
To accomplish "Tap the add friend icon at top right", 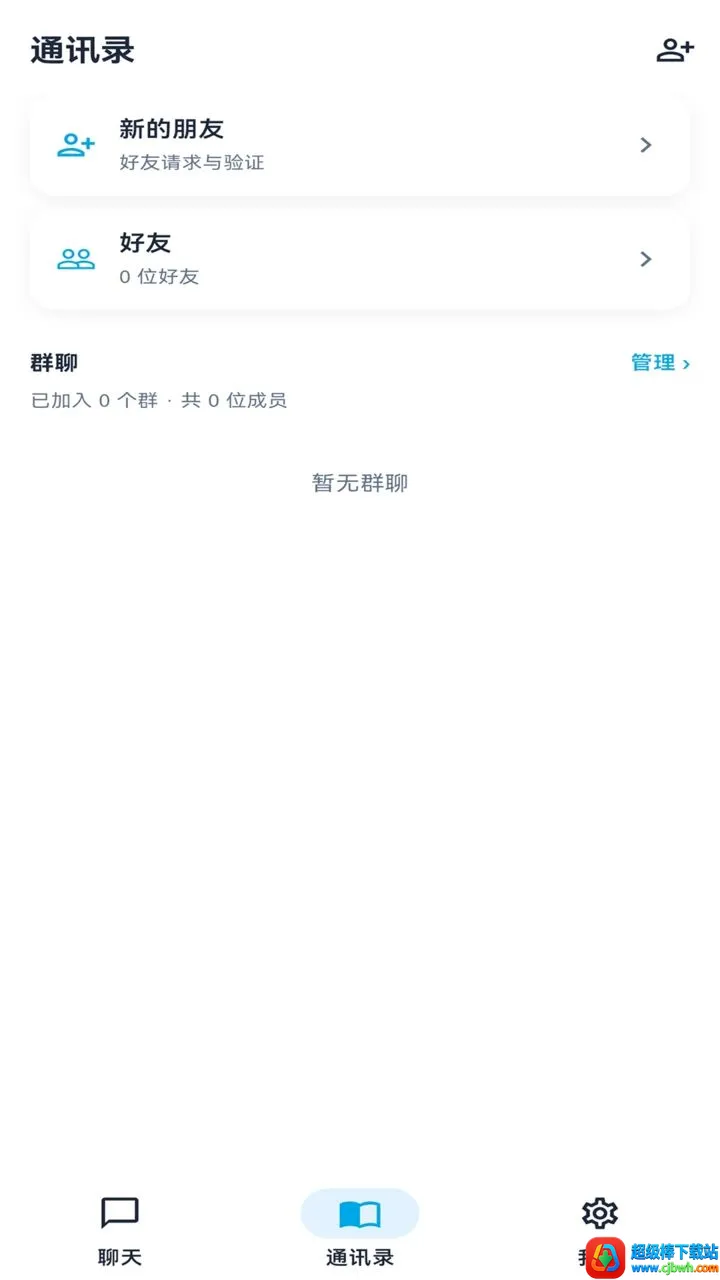I will (675, 50).
